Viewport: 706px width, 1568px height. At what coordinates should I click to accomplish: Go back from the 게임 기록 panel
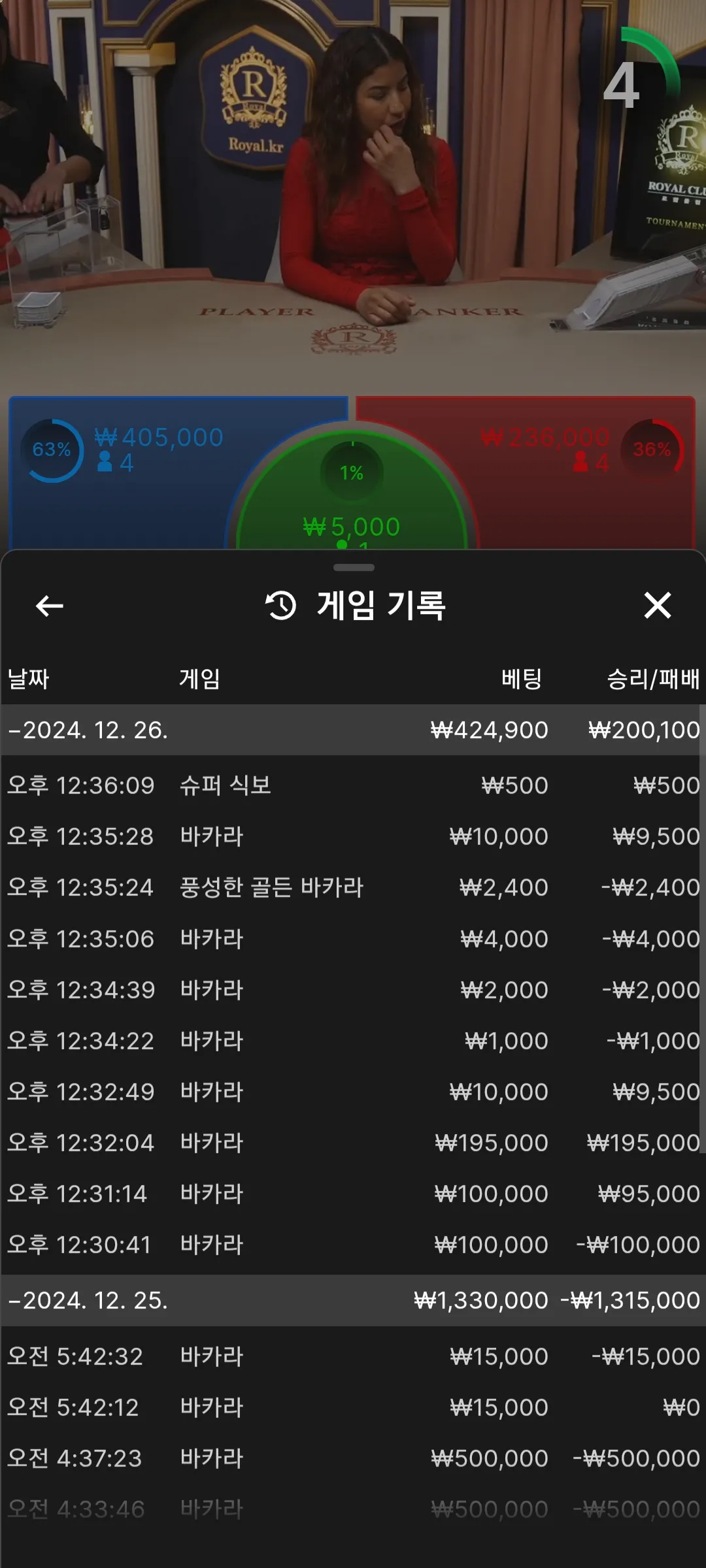[49, 606]
